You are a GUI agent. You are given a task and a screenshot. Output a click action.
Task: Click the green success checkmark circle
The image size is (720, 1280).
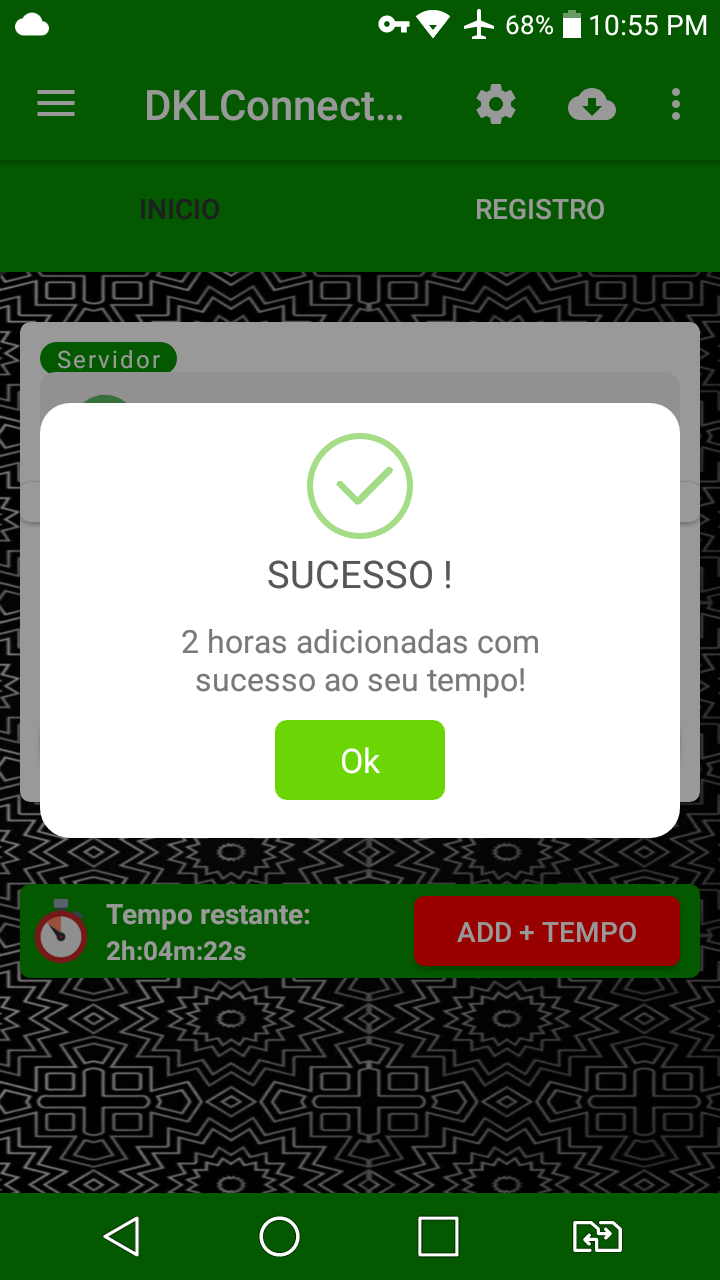coord(360,486)
